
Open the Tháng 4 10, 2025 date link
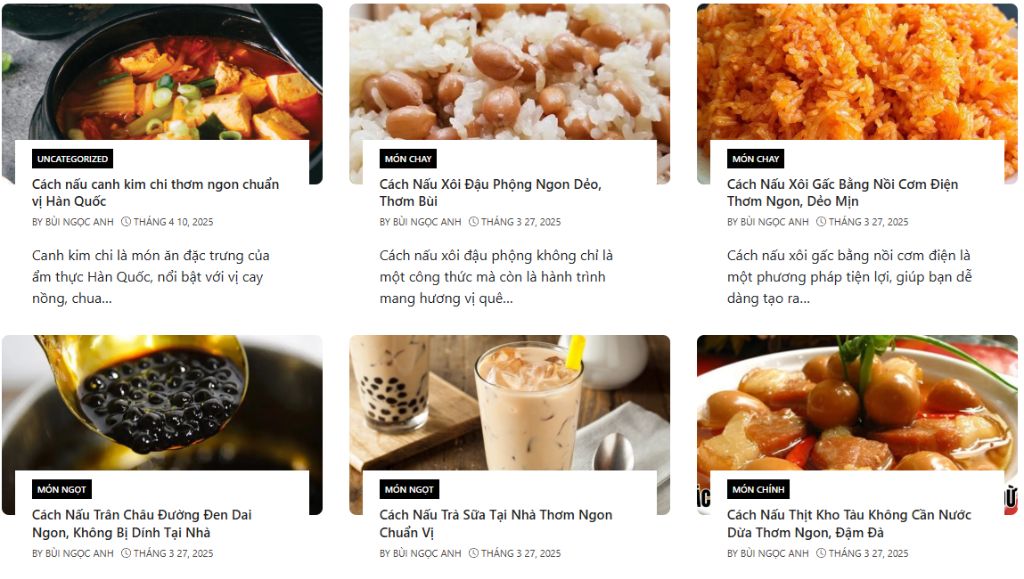172,222
